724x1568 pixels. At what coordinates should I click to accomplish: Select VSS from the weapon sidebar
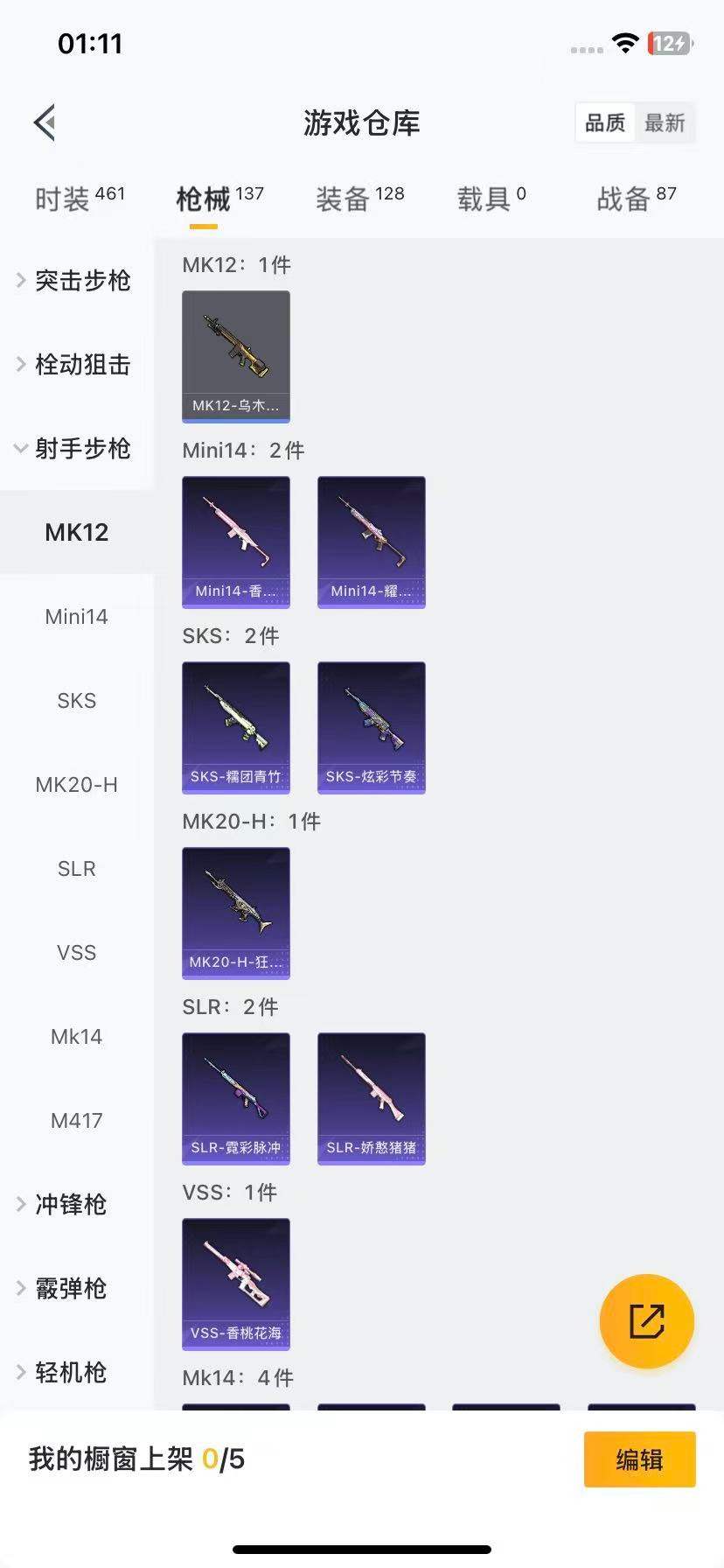pos(76,952)
